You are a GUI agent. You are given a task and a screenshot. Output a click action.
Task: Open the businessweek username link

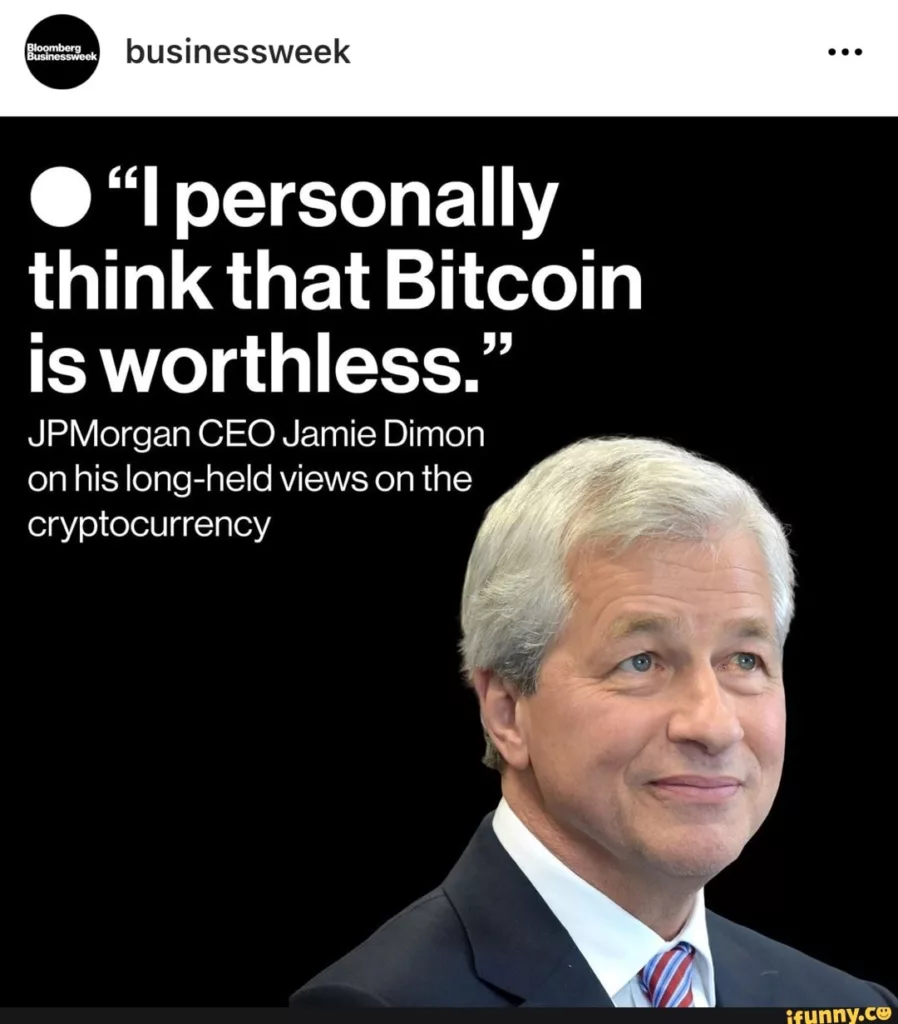tap(237, 52)
